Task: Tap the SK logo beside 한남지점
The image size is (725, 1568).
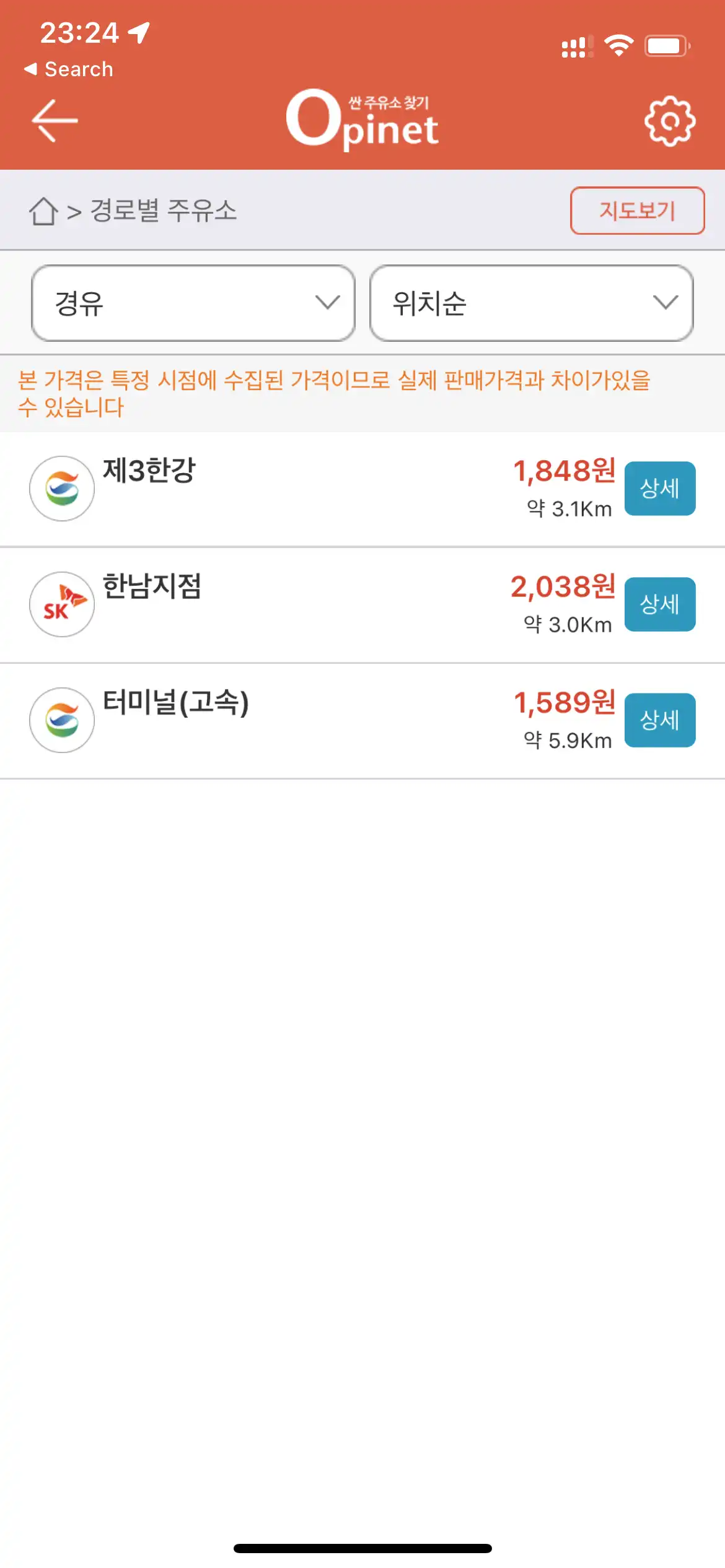Action: 61,604
